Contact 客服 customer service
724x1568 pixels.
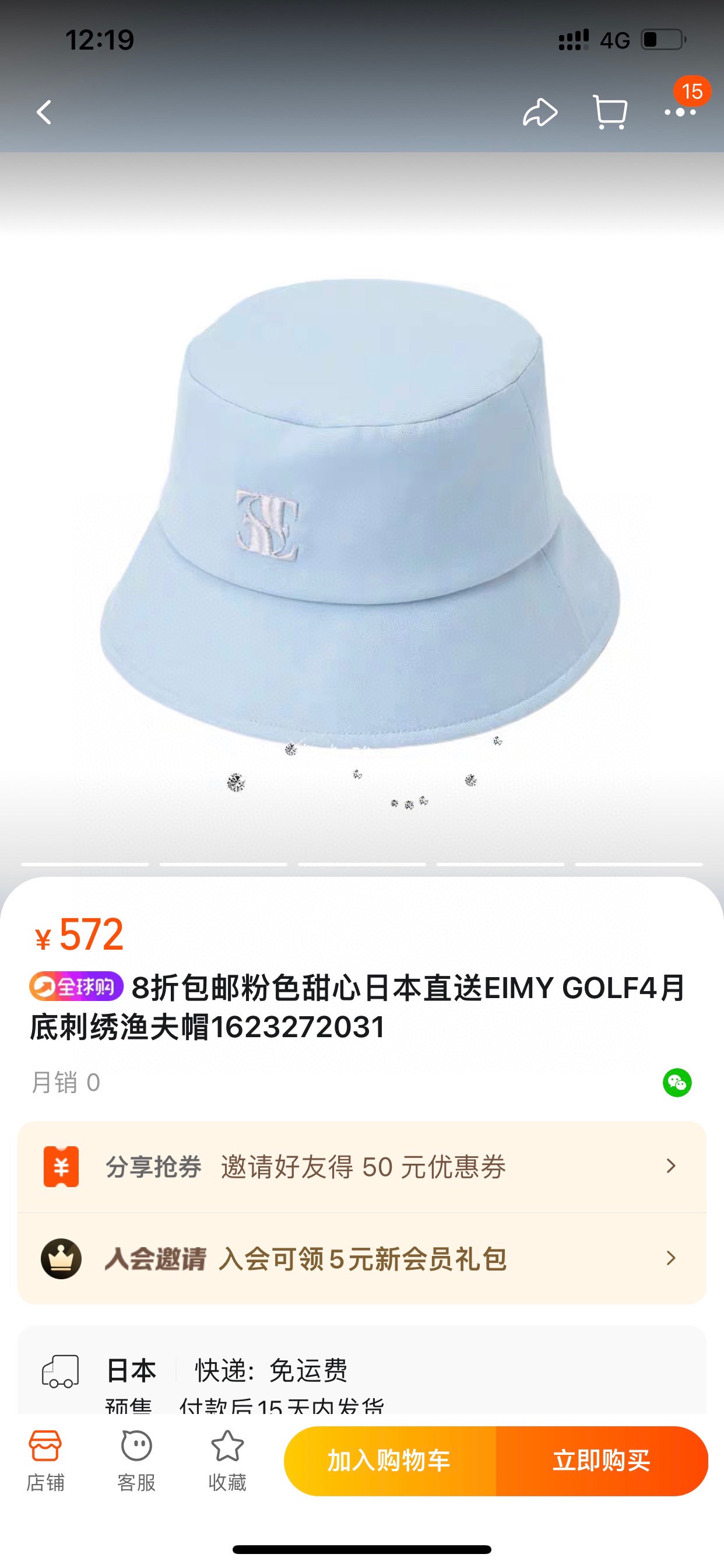[x=136, y=1461]
